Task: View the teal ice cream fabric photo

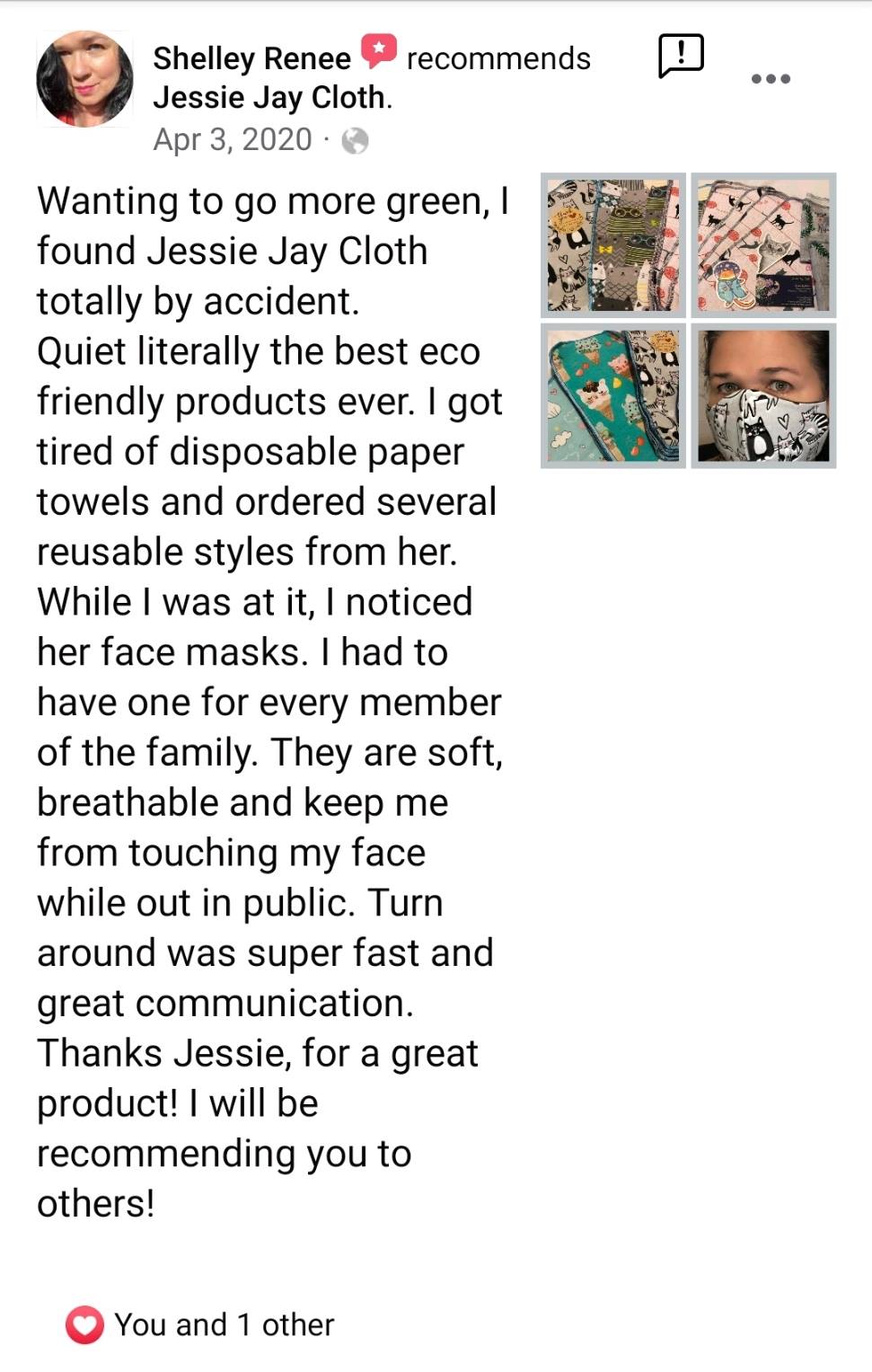Action: pyautogui.click(x=613, y=395)
